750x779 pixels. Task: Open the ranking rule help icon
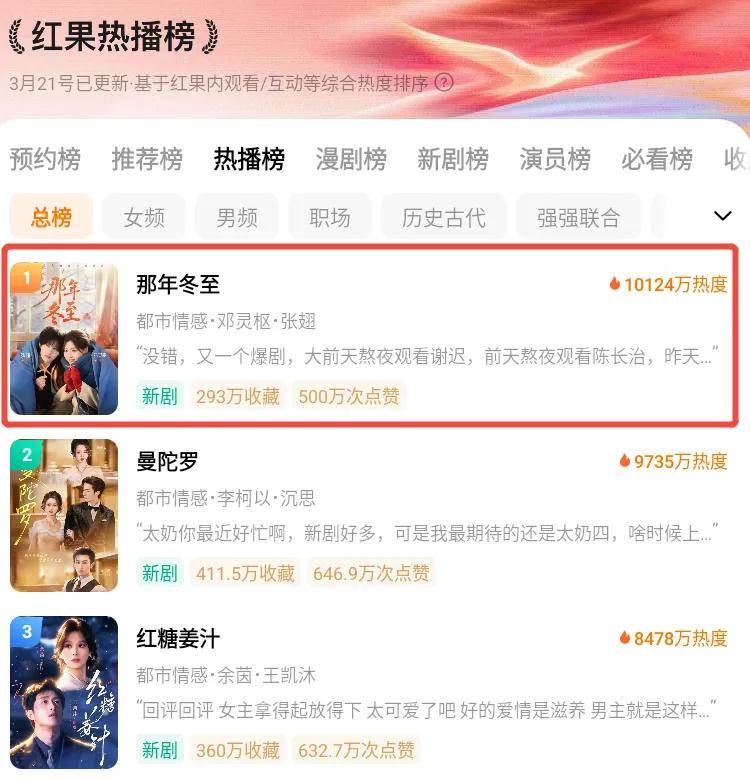coord(444,83)
